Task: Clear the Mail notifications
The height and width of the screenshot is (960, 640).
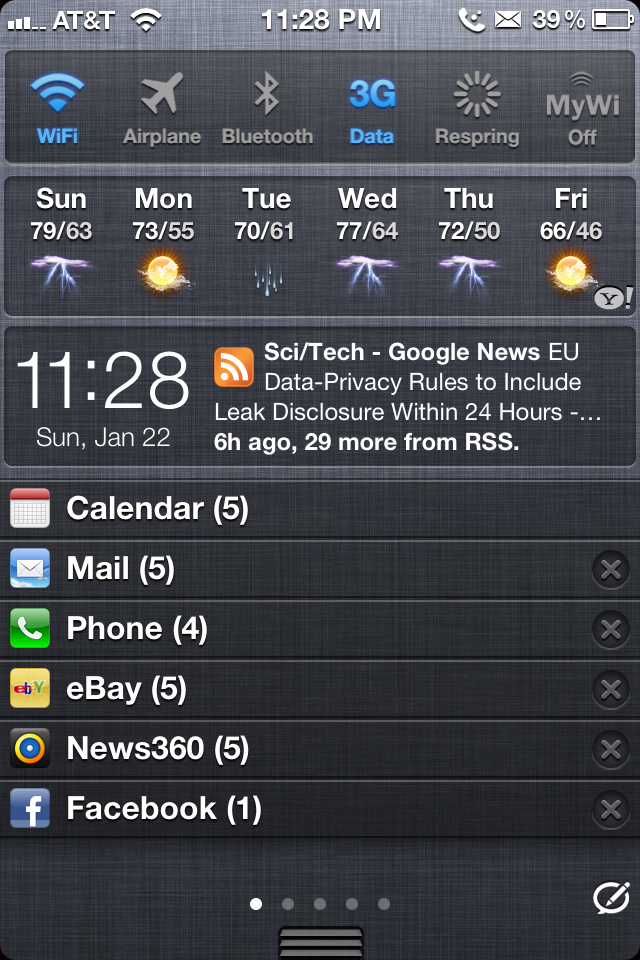Action: click(610, 570)
